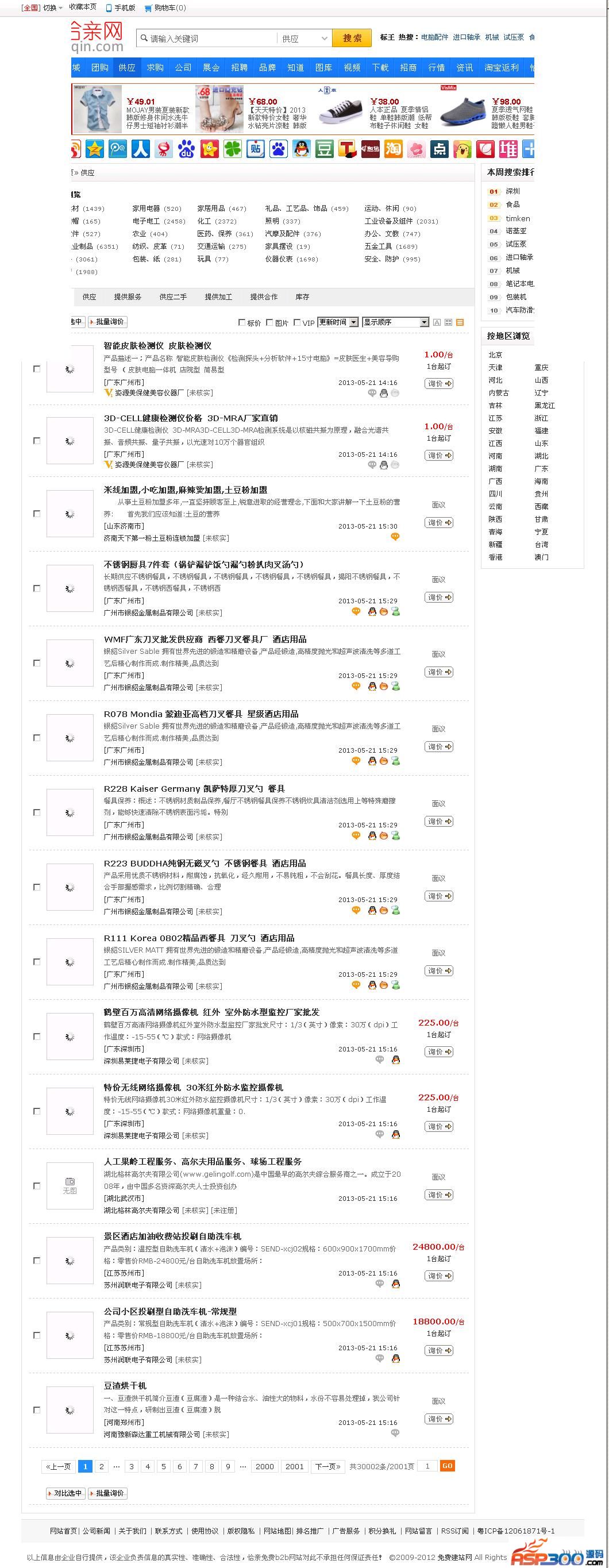Toggle the 标价 filter checkbox
609x1568 pixels.
tap(241, 322)
